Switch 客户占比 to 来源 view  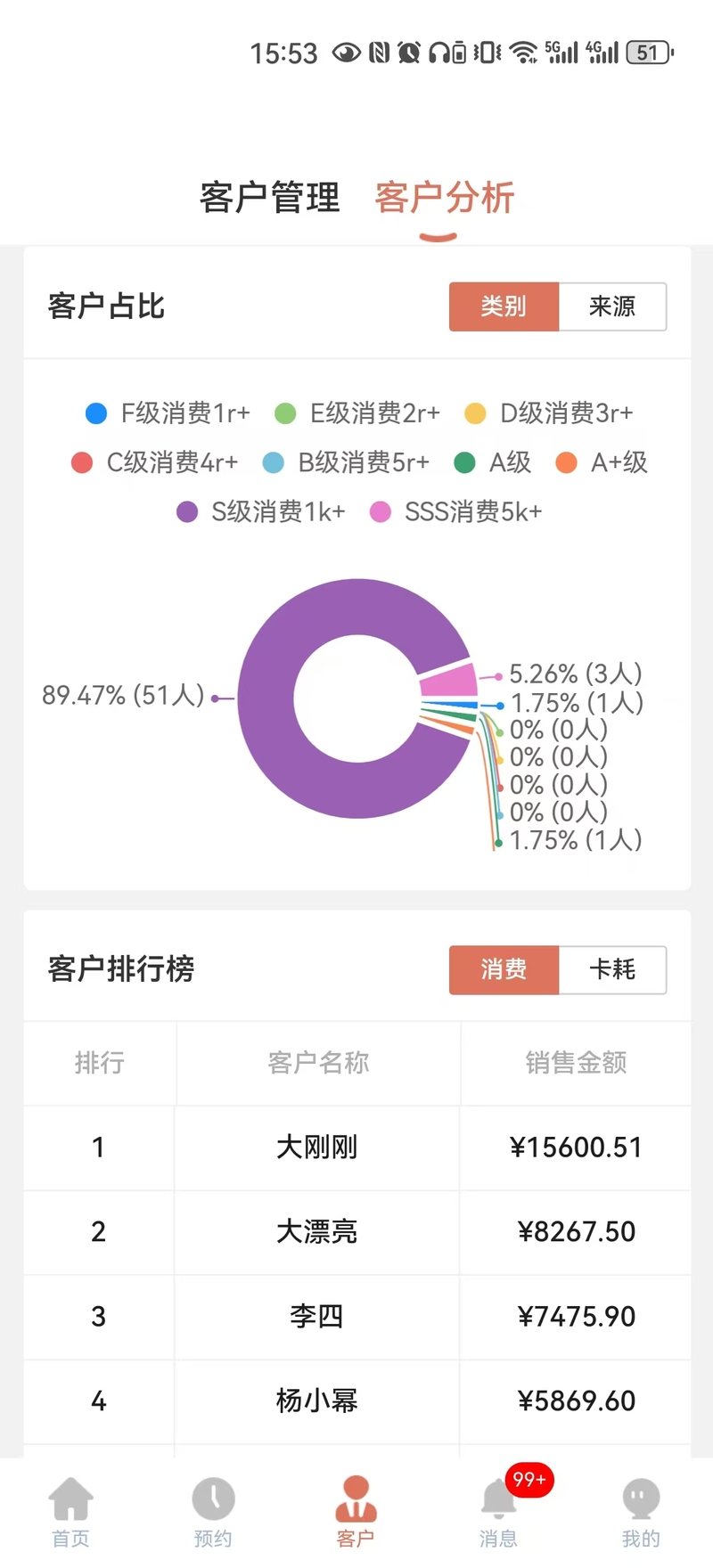[612, 306]
